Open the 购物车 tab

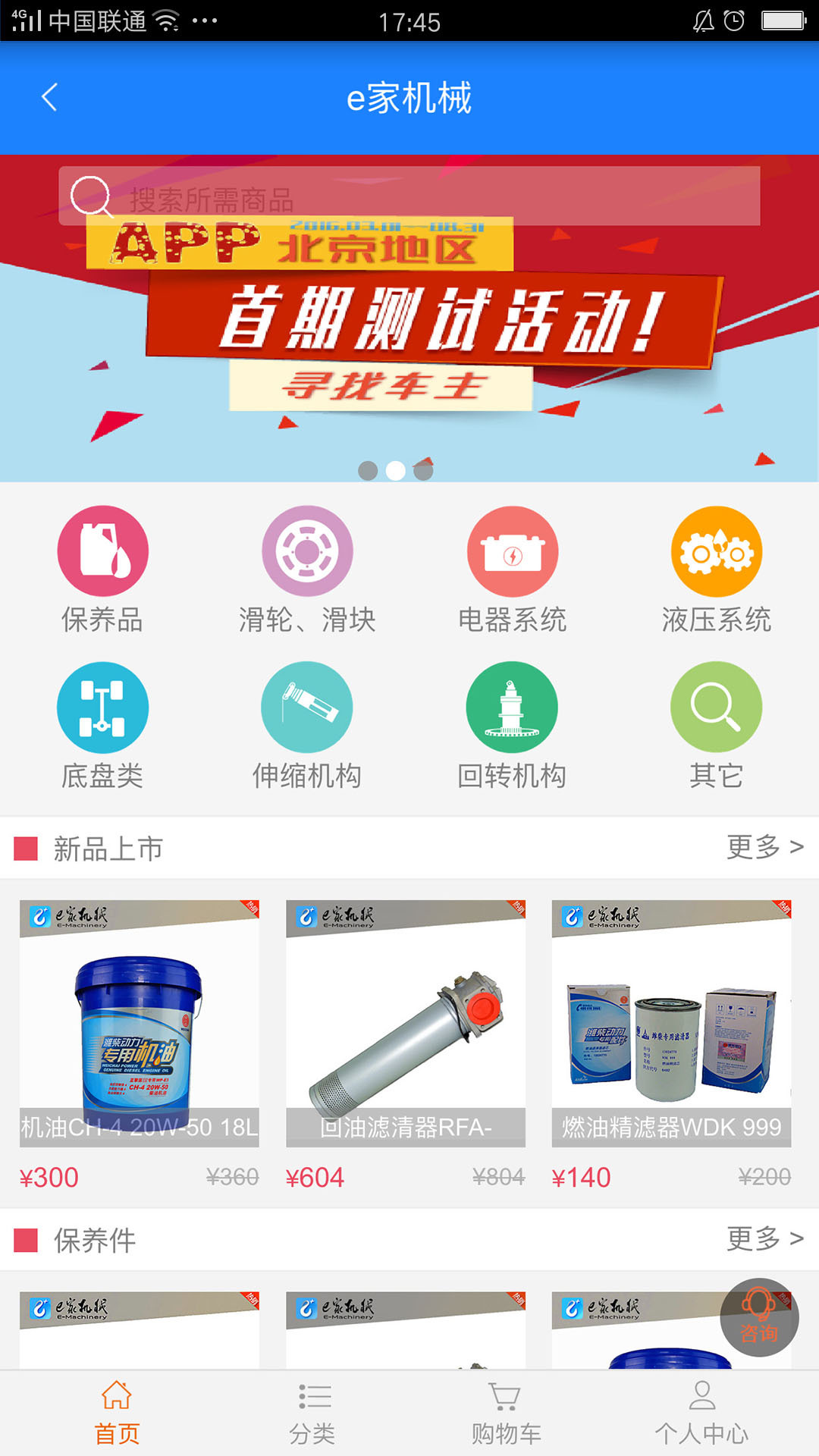coord(506,1414)
